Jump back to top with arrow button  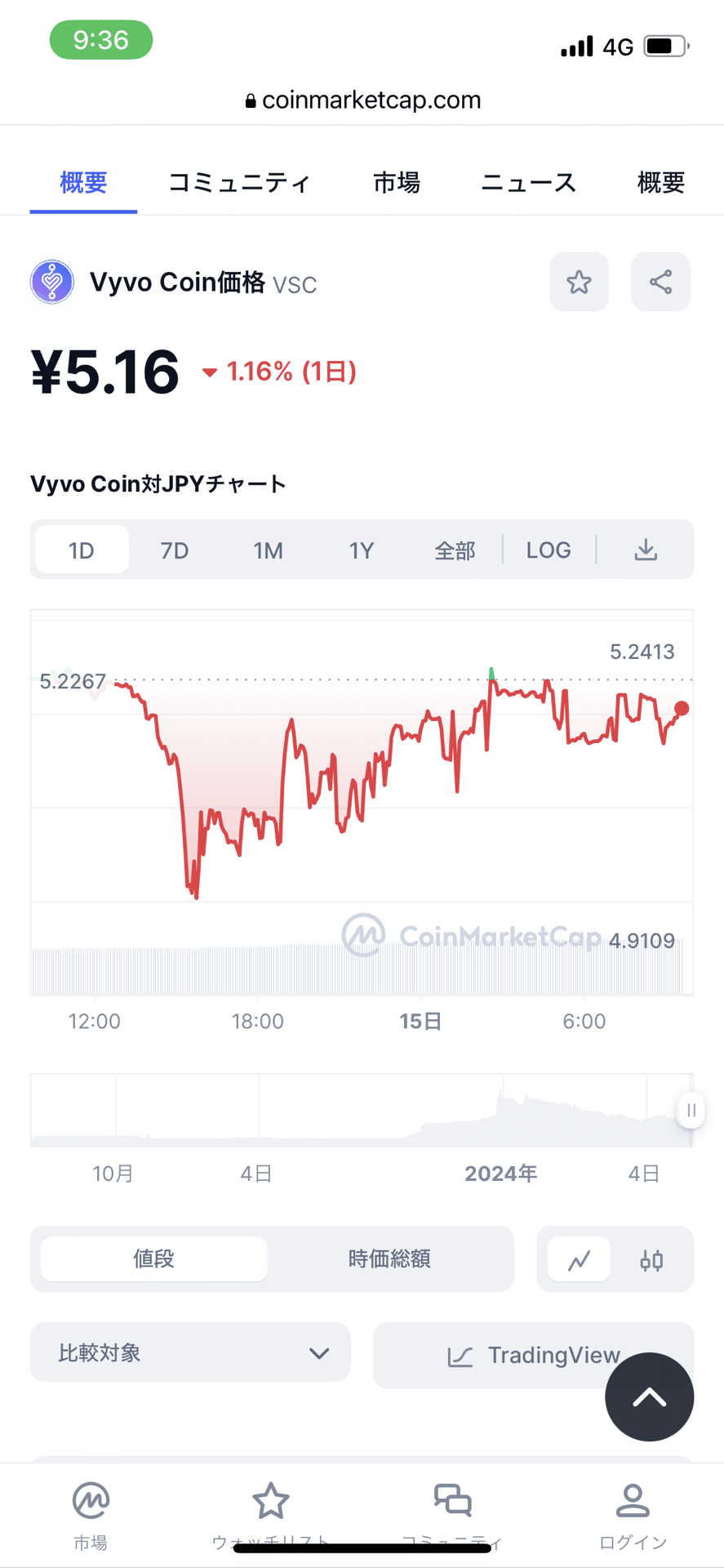(649, 1397)
